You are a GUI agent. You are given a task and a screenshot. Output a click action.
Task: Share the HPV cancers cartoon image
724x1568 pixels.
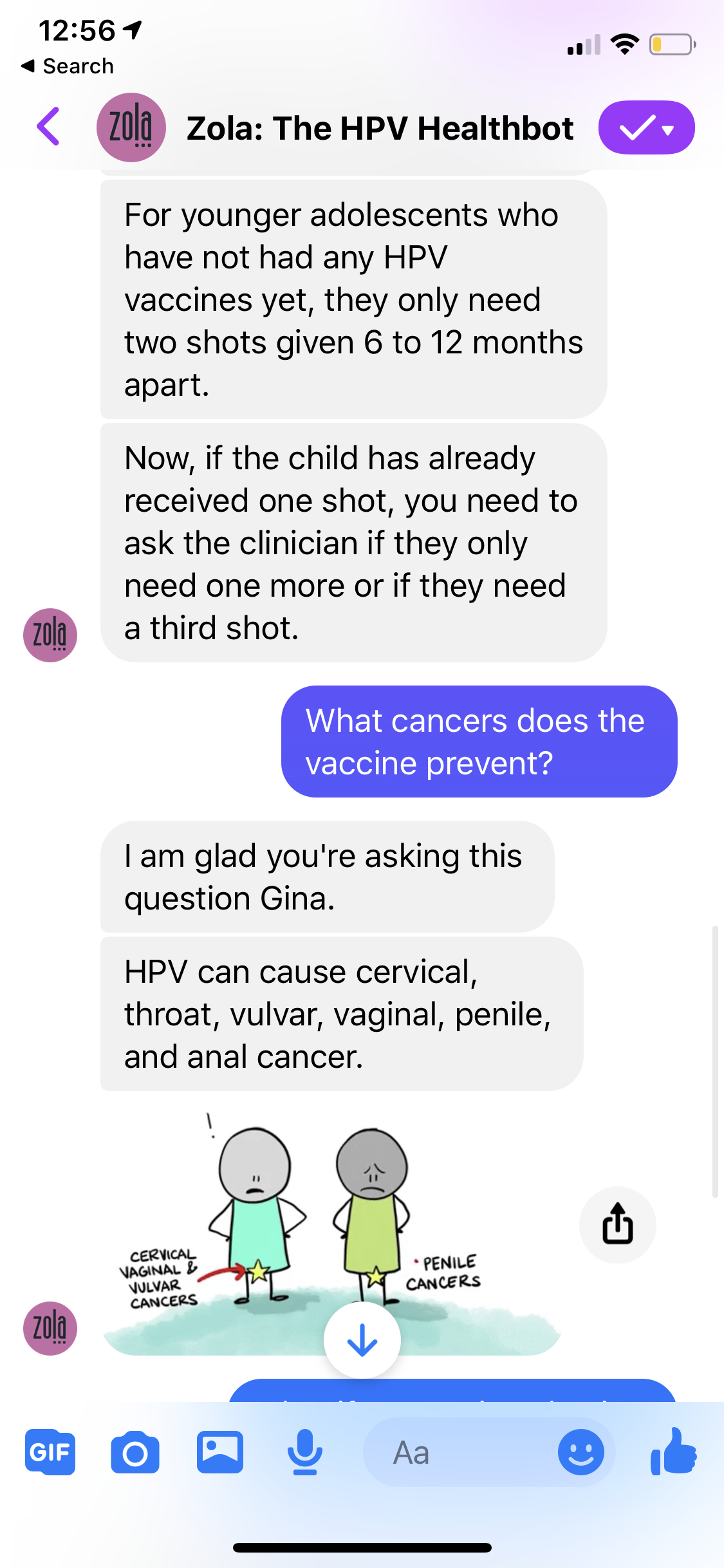617,1224
